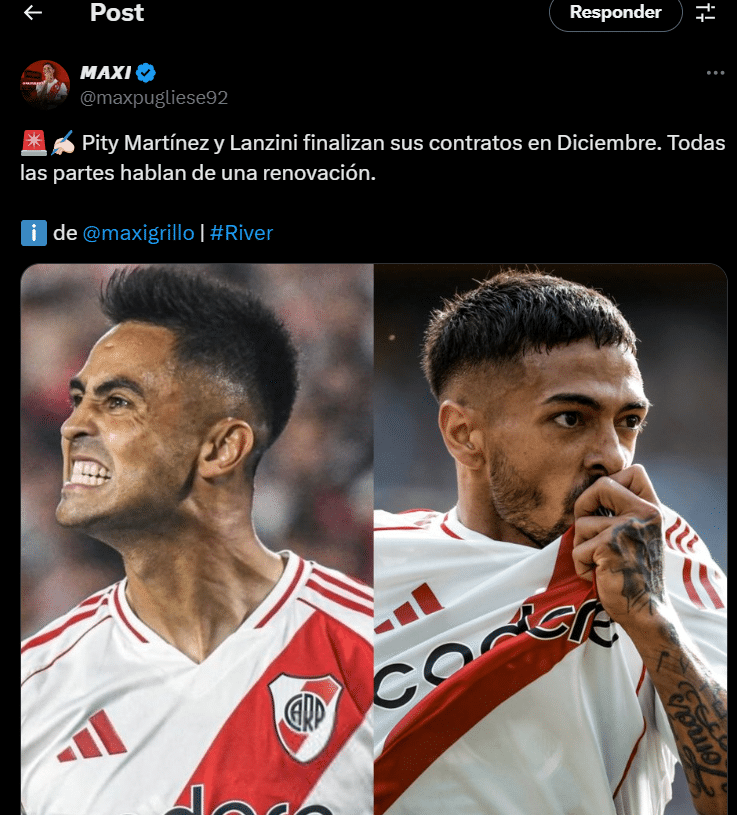This screenshot has width=737, height=815.
Task: Open the reply filter settings icon
Action: coord(706,13)
